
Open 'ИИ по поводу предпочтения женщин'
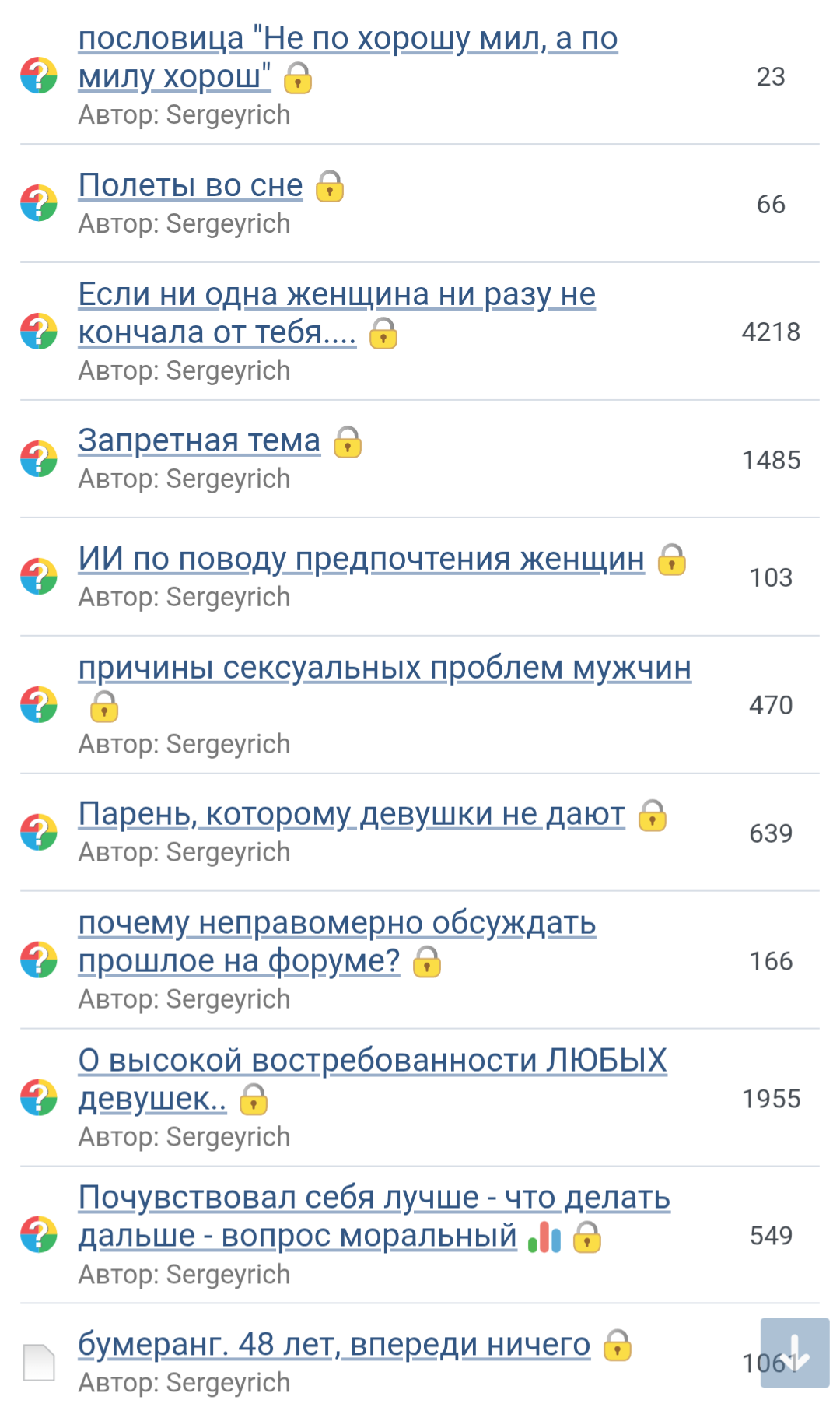pos(361,560)
